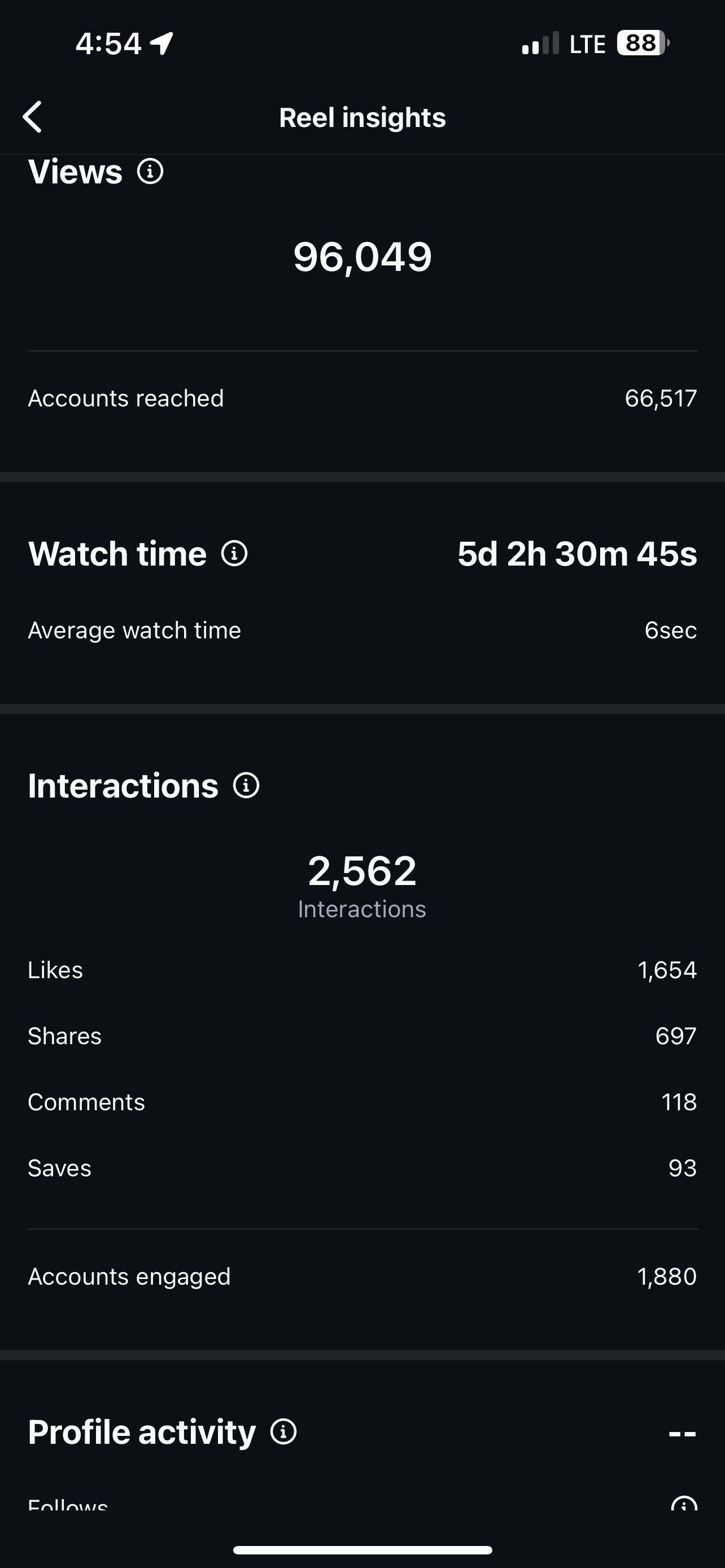The width and height of the screenshot is (725, 1568).
Task: Show info about Watch time
Action: point(234,553)
